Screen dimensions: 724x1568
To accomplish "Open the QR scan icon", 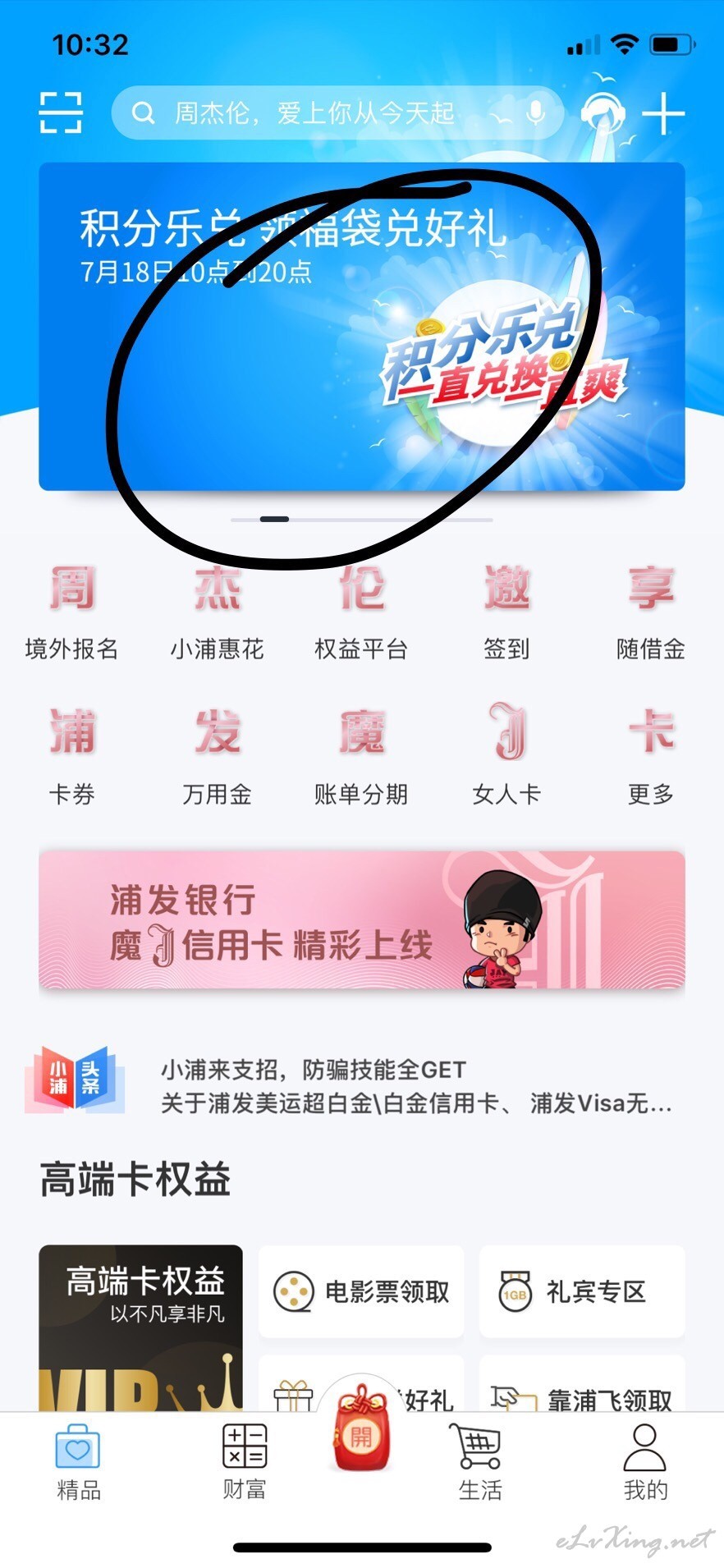I will pos(61,112).
